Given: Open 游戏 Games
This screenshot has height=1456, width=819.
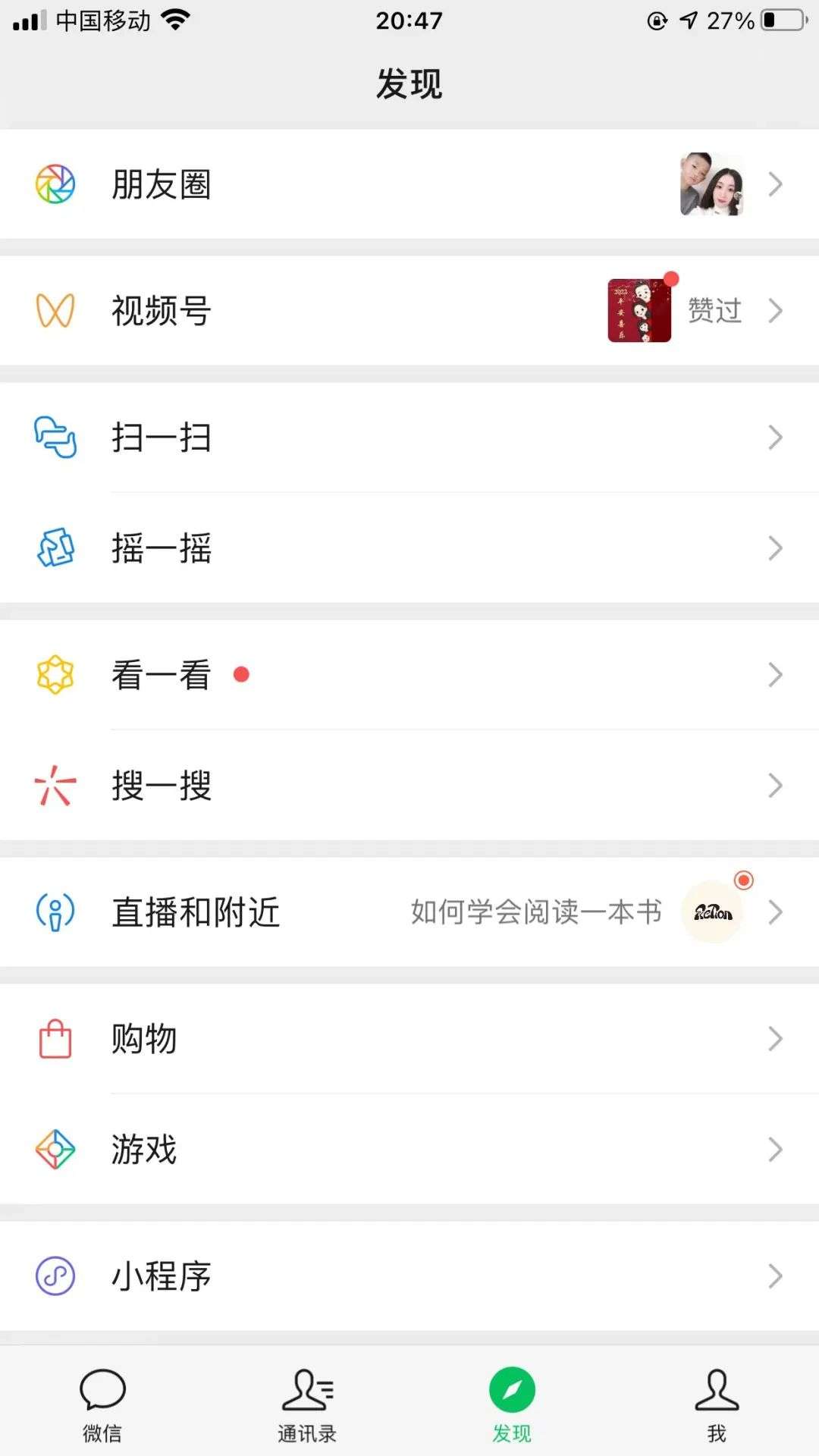Looking at the screenshot, I should pos(144,1150).
